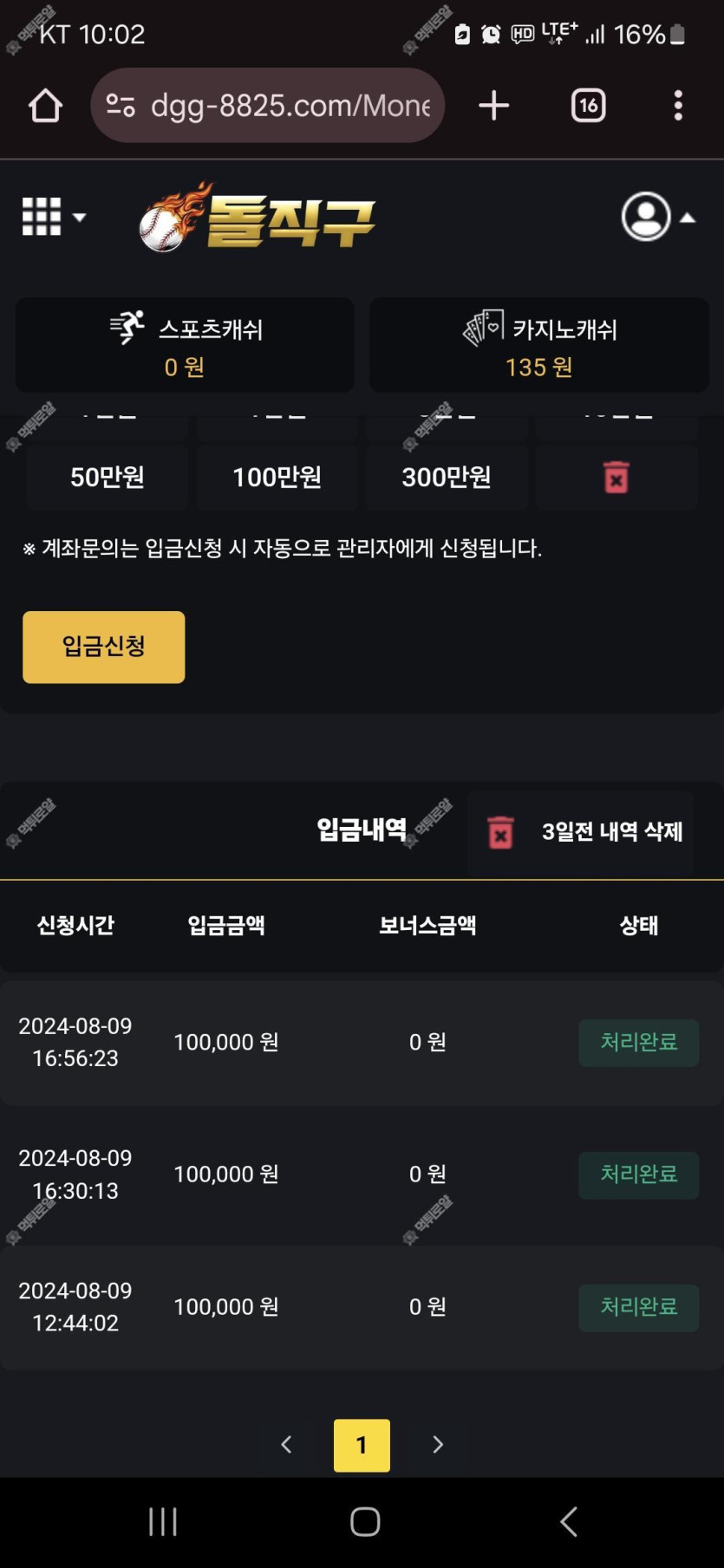Image resolution: width=724 pixels, height=1568 pixels.
Task: Open the site's grid menu
Action: click(x=53, y=217)
